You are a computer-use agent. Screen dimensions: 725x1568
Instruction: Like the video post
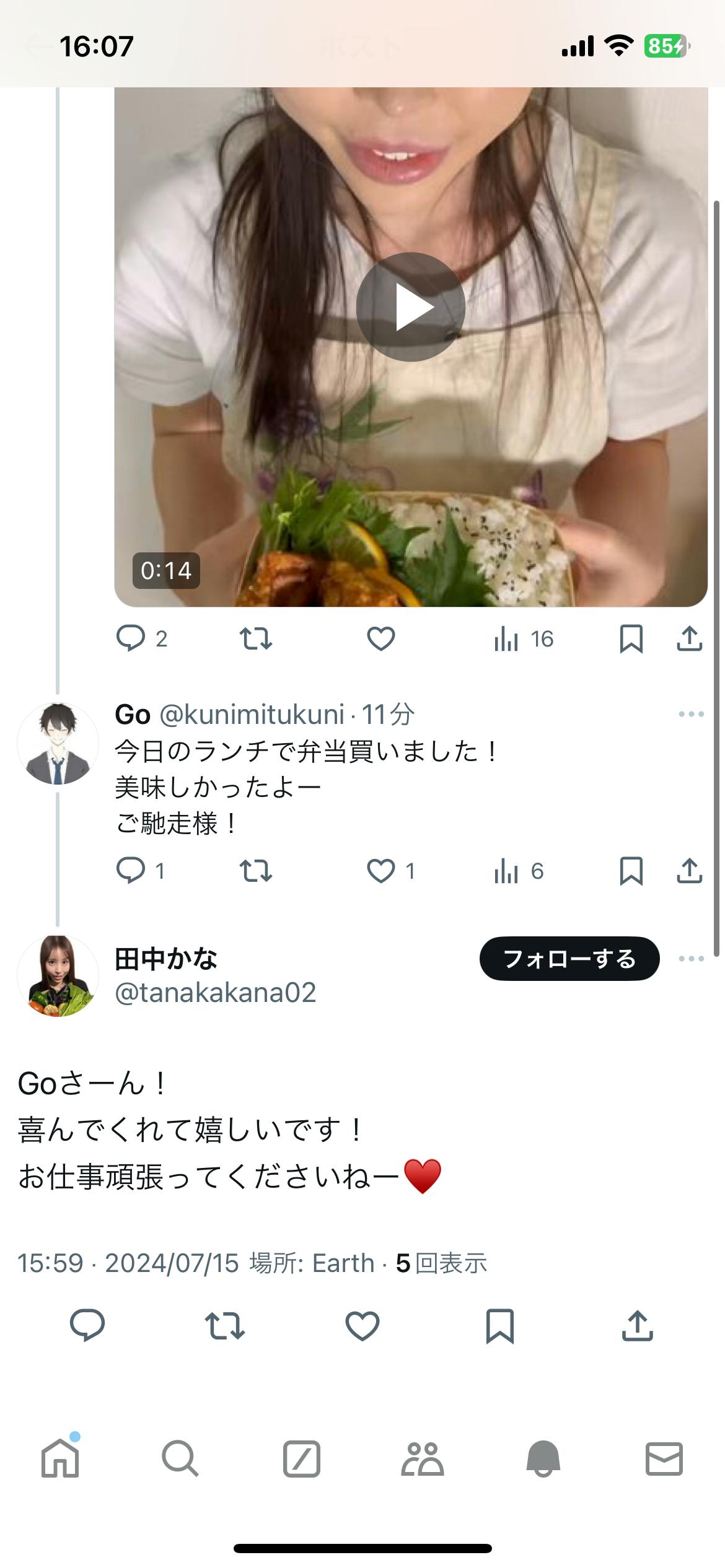pyautogui.click(x=380, y=638)
